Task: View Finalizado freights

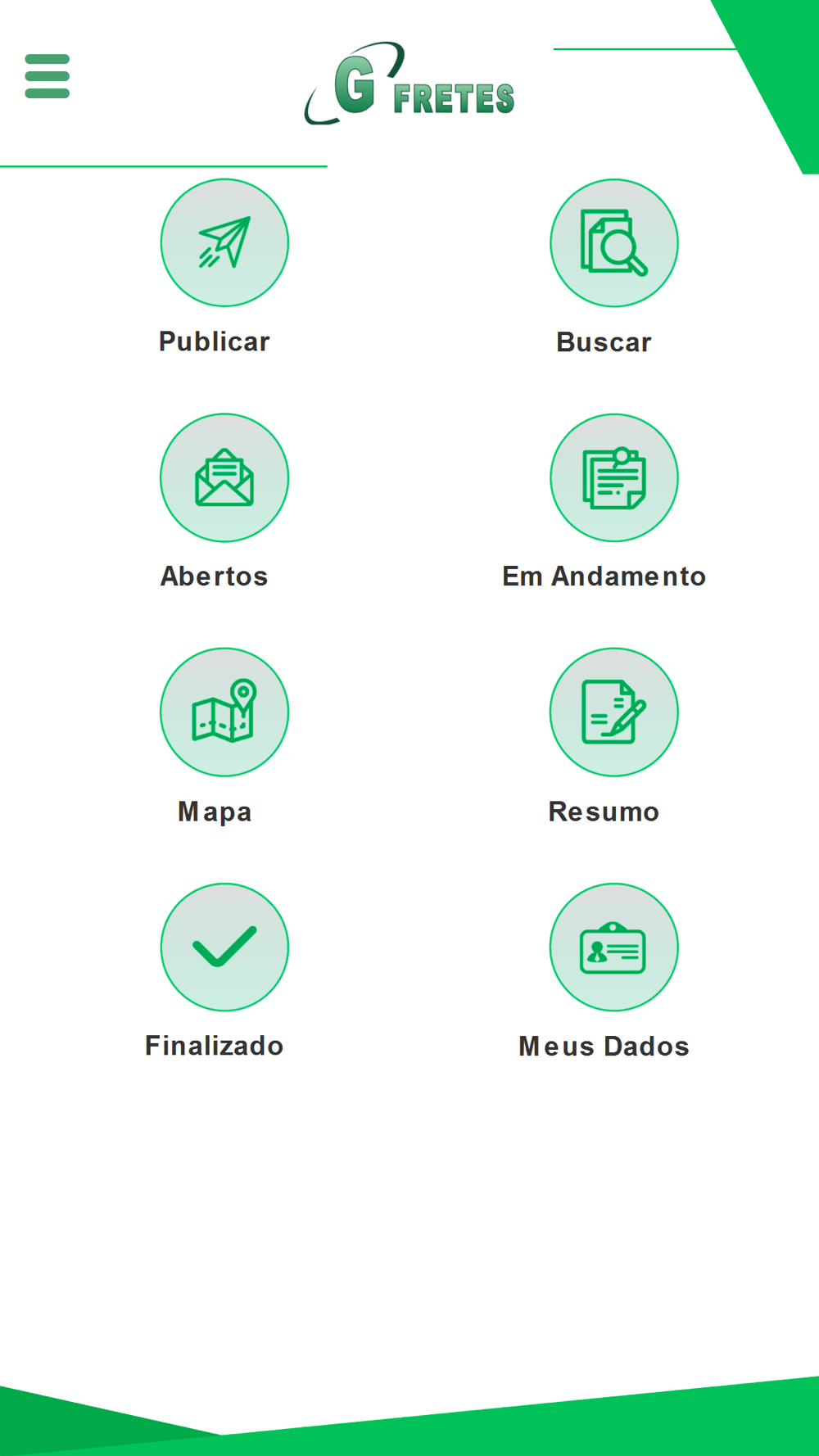Action: pyautogui.click(x=224, y=947)
